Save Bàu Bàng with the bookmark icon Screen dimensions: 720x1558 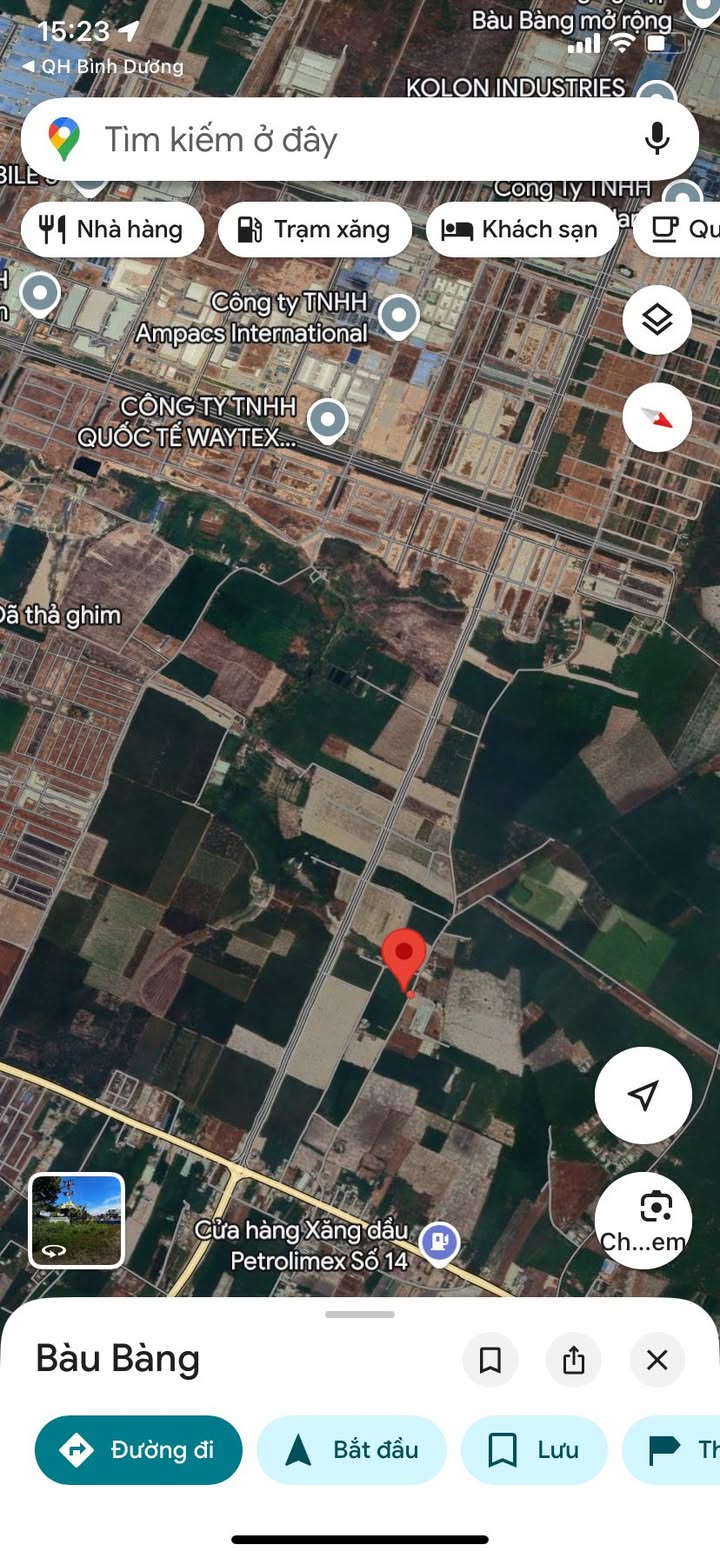[490, 1360]
